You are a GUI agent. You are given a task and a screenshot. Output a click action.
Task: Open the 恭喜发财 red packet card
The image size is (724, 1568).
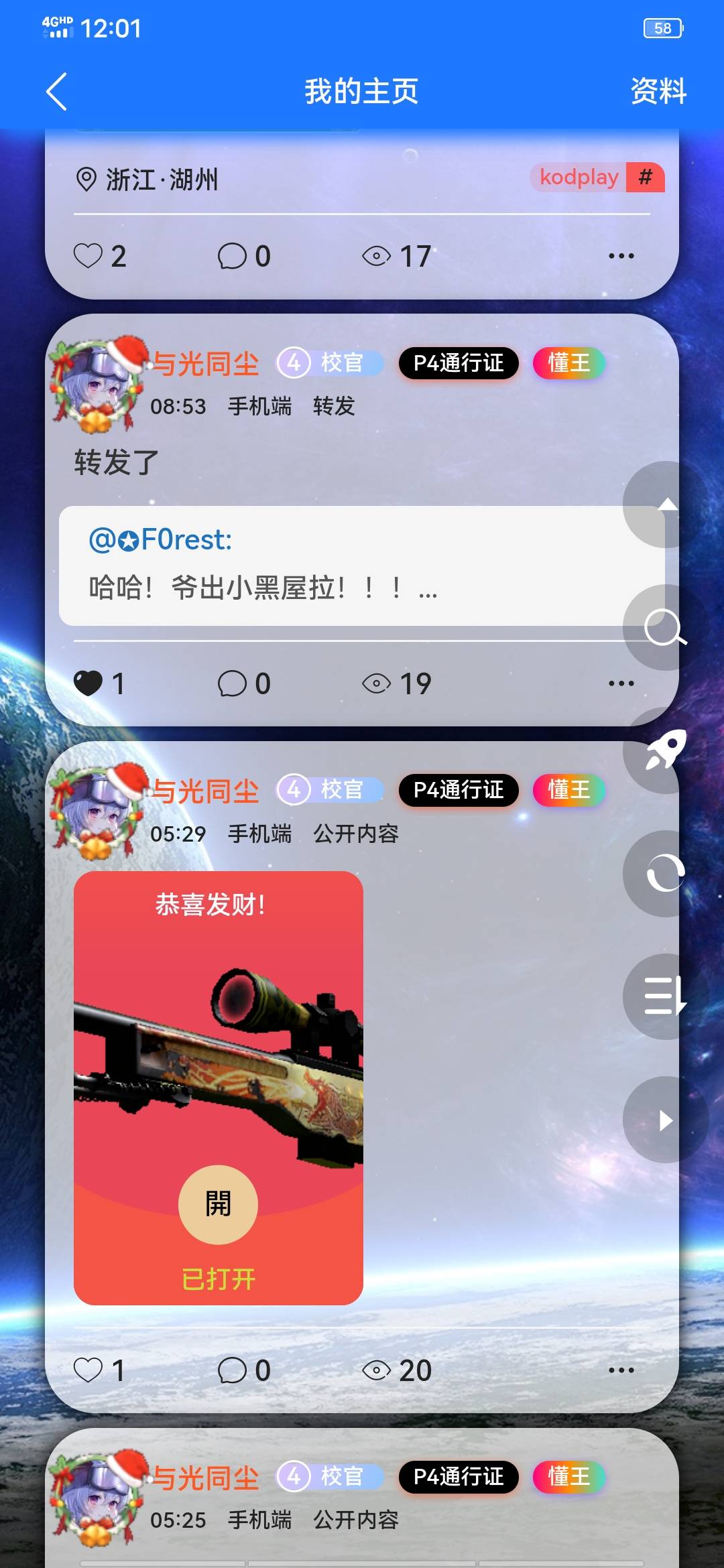[219, 1088]
